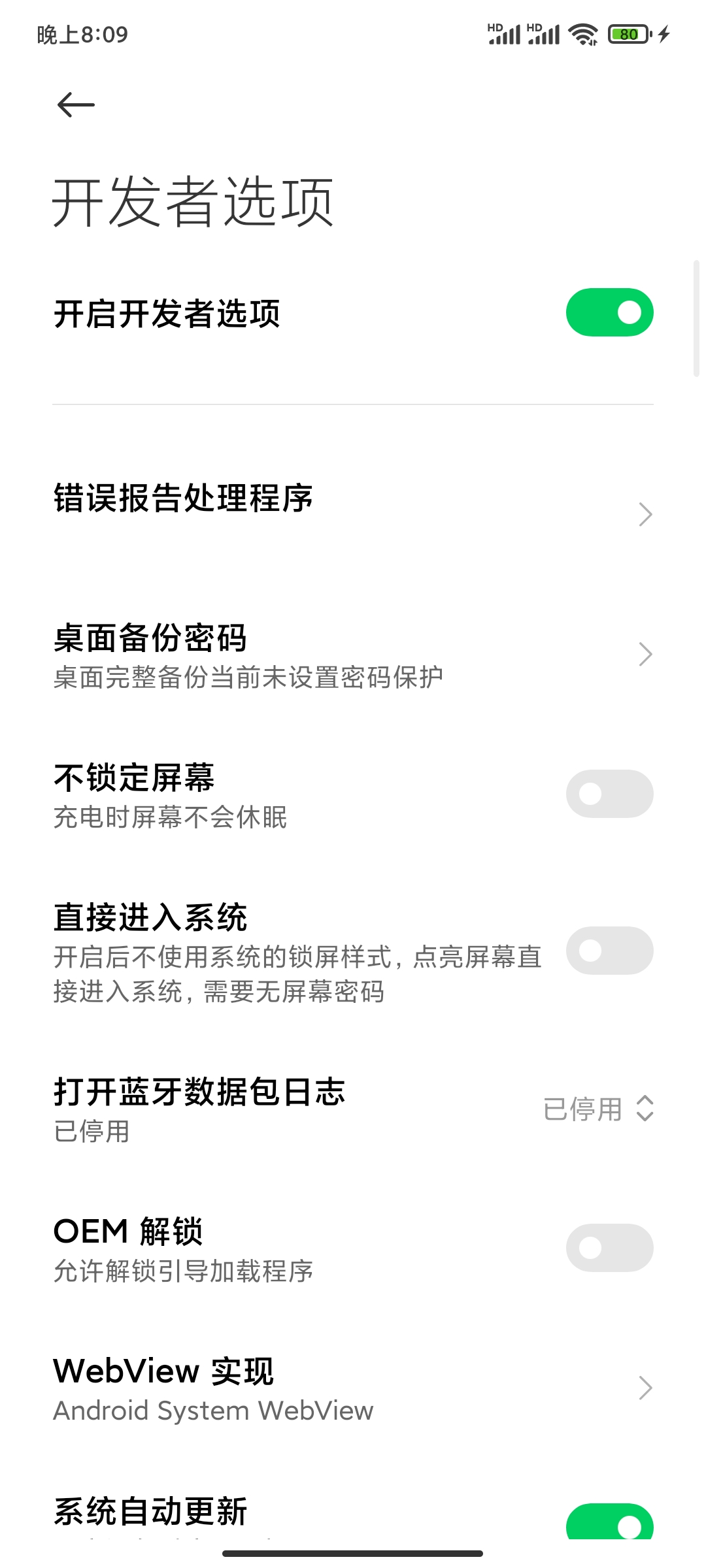Enable the 不锁定屏幕 toggle
Viewport: 706px width, 1568px height.
tap(609, 794)
